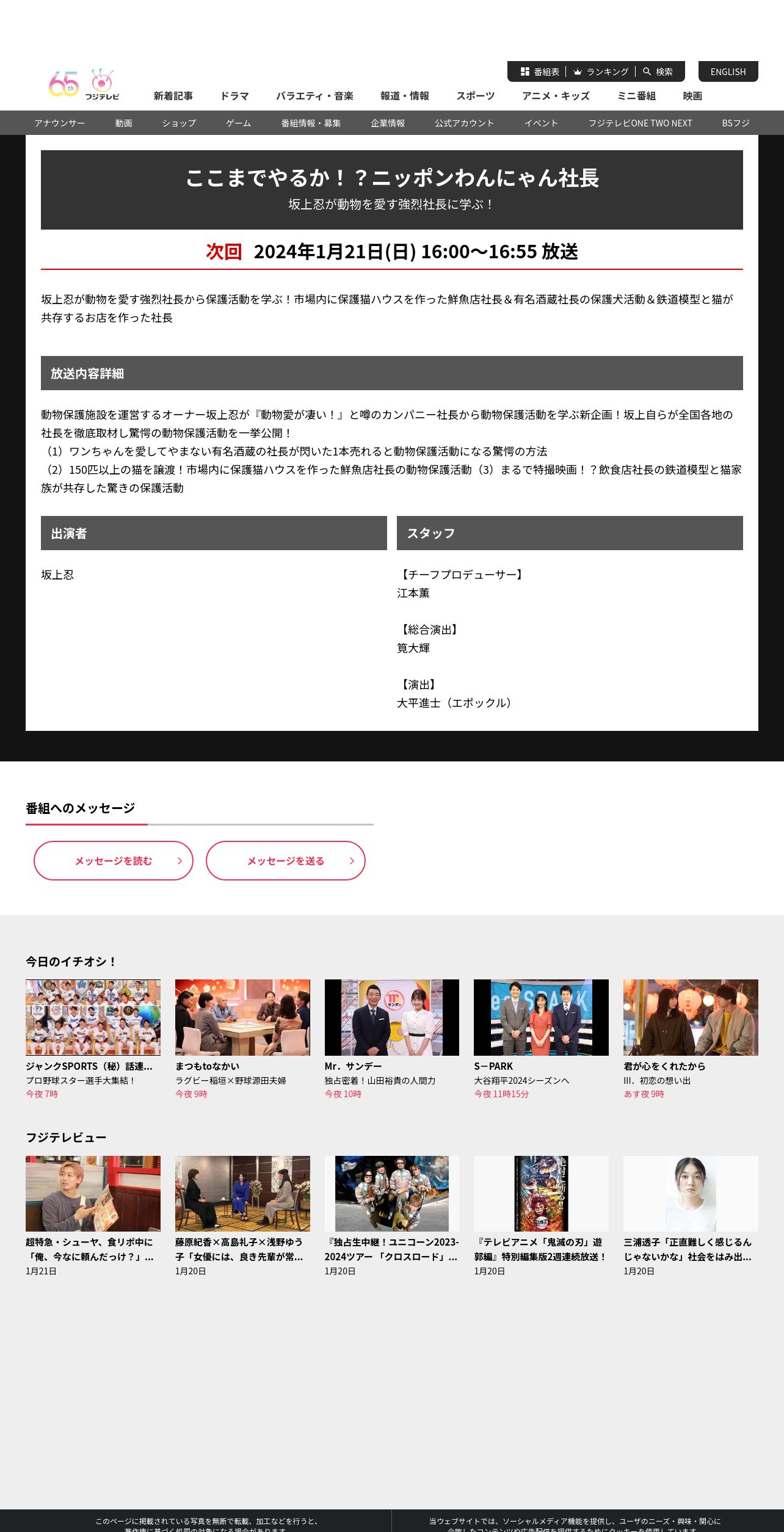Switch site to ENGLISH
Viewport: 784px width, 1532px height.
728,71
